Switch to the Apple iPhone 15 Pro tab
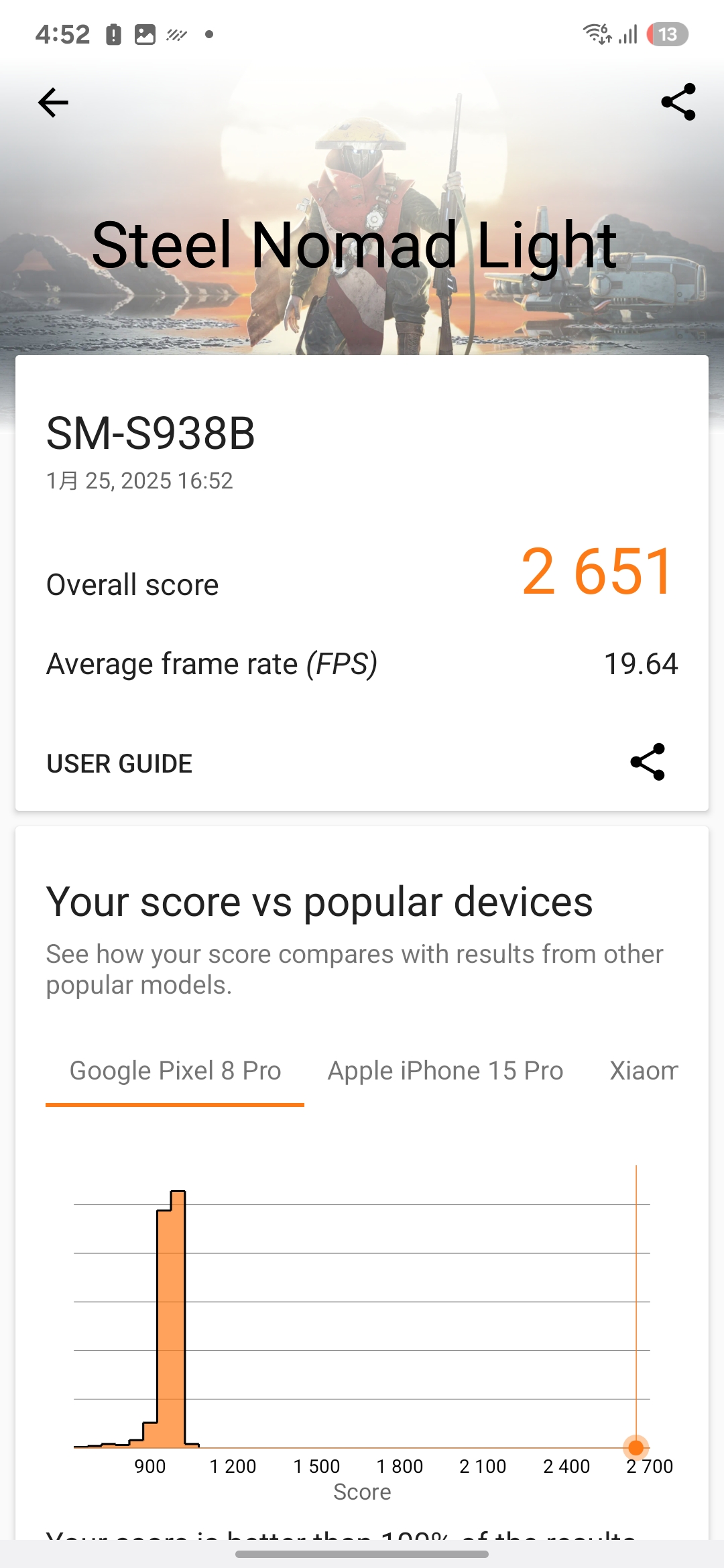This screenshot has height=1568, width=724. (x=445, y=1071)
